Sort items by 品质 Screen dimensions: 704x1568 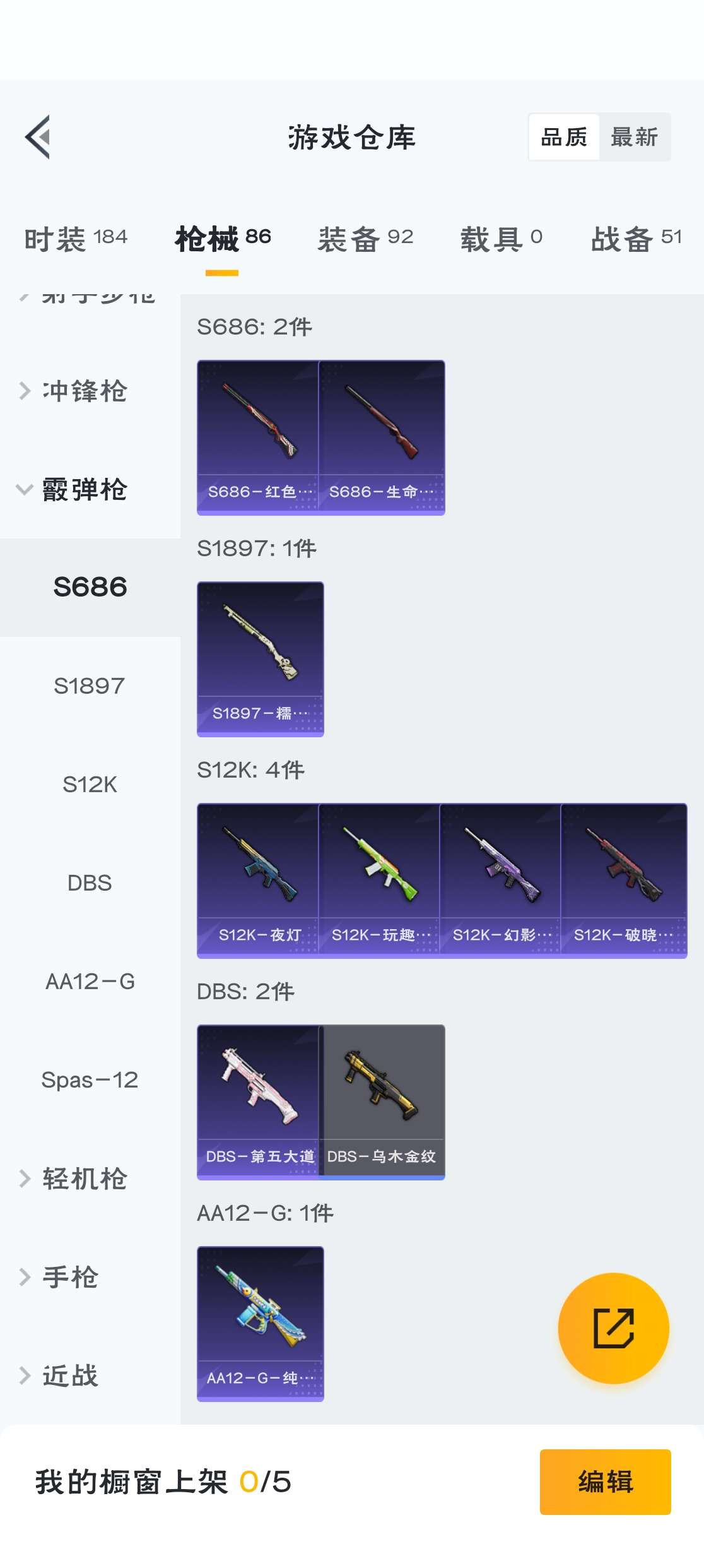click(564, 137)
